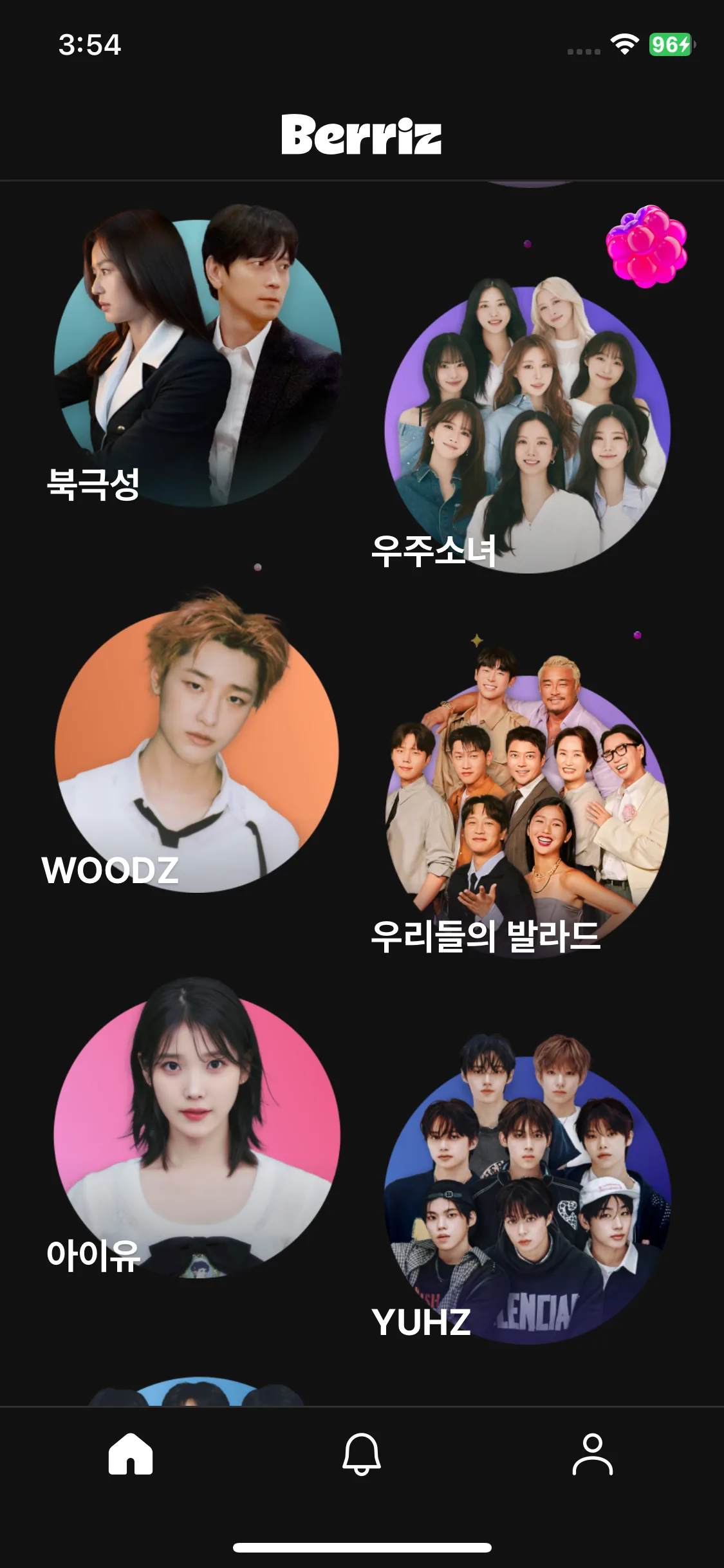Open the 북극성 community
Image resolution: width=724 pixels, height=1568 pixels.
pyautogui.click(x=197, y=360)
